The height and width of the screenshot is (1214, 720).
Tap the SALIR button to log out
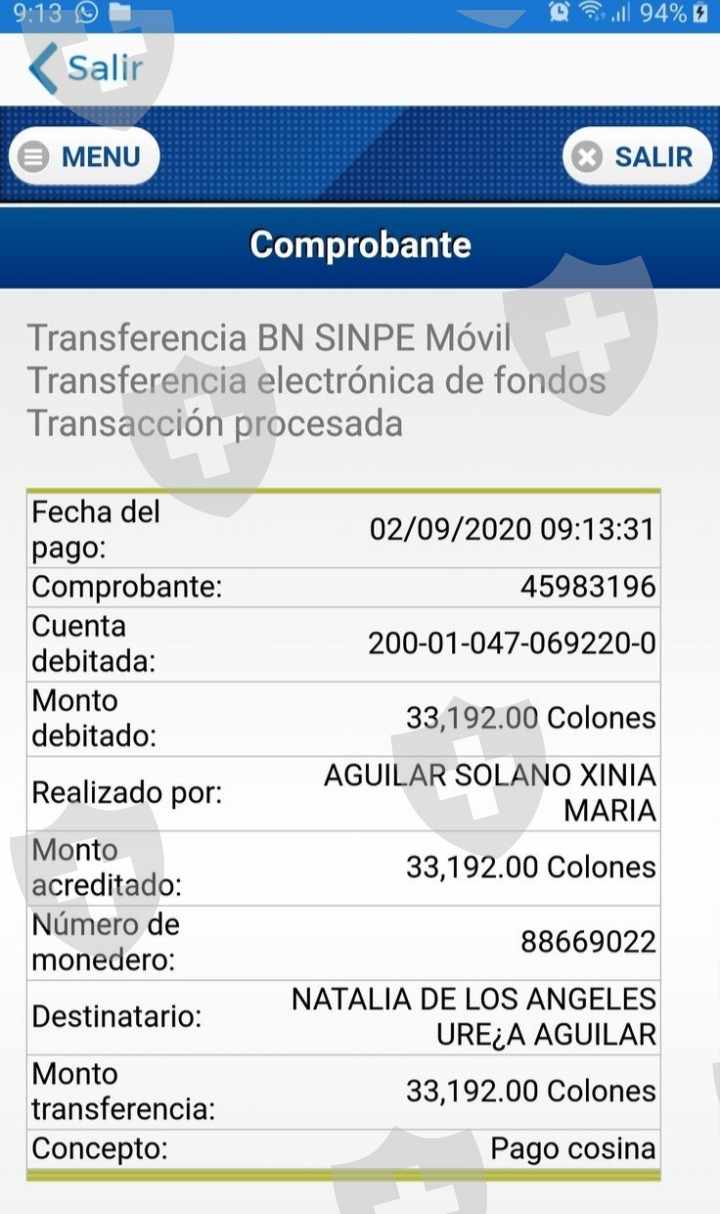[637, 157]
